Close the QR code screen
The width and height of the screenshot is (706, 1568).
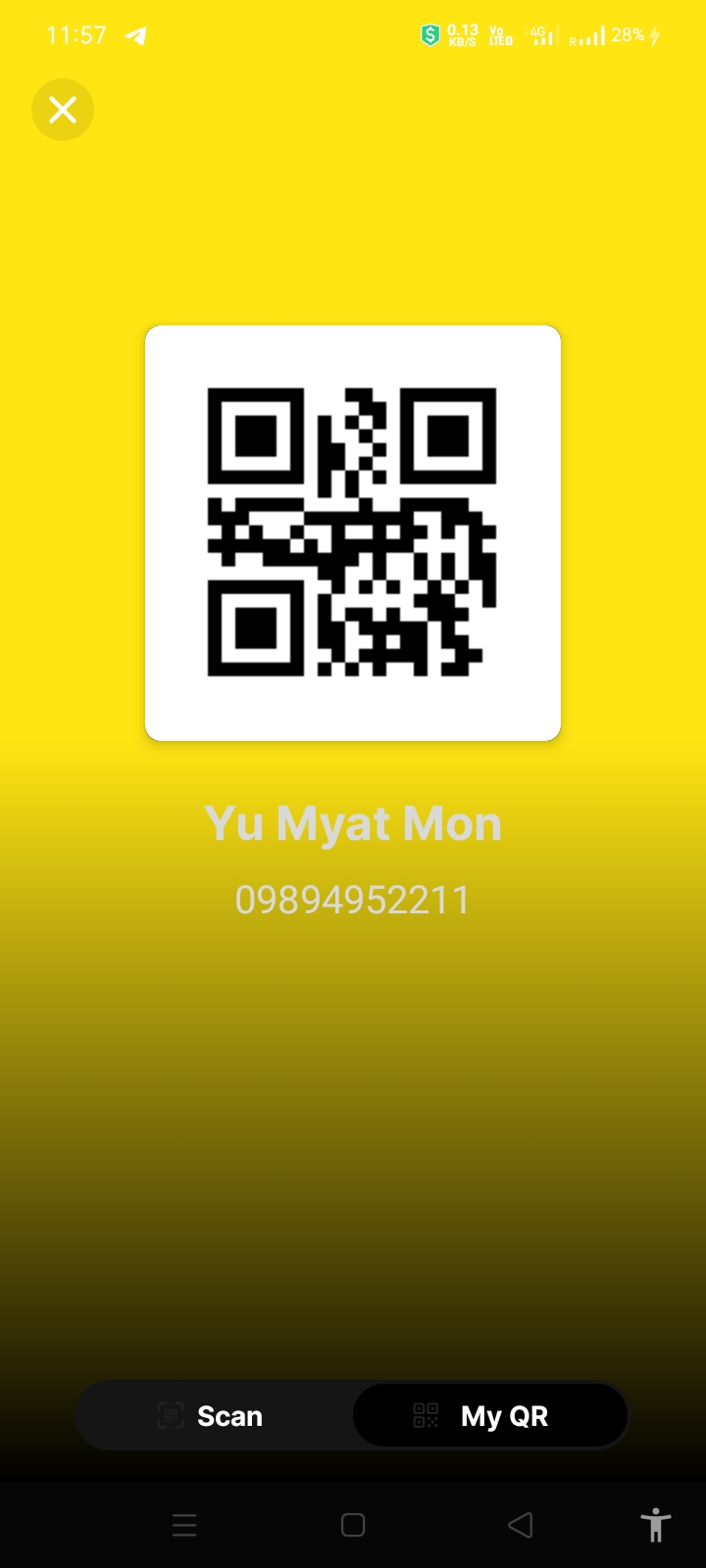click(63, 110)
